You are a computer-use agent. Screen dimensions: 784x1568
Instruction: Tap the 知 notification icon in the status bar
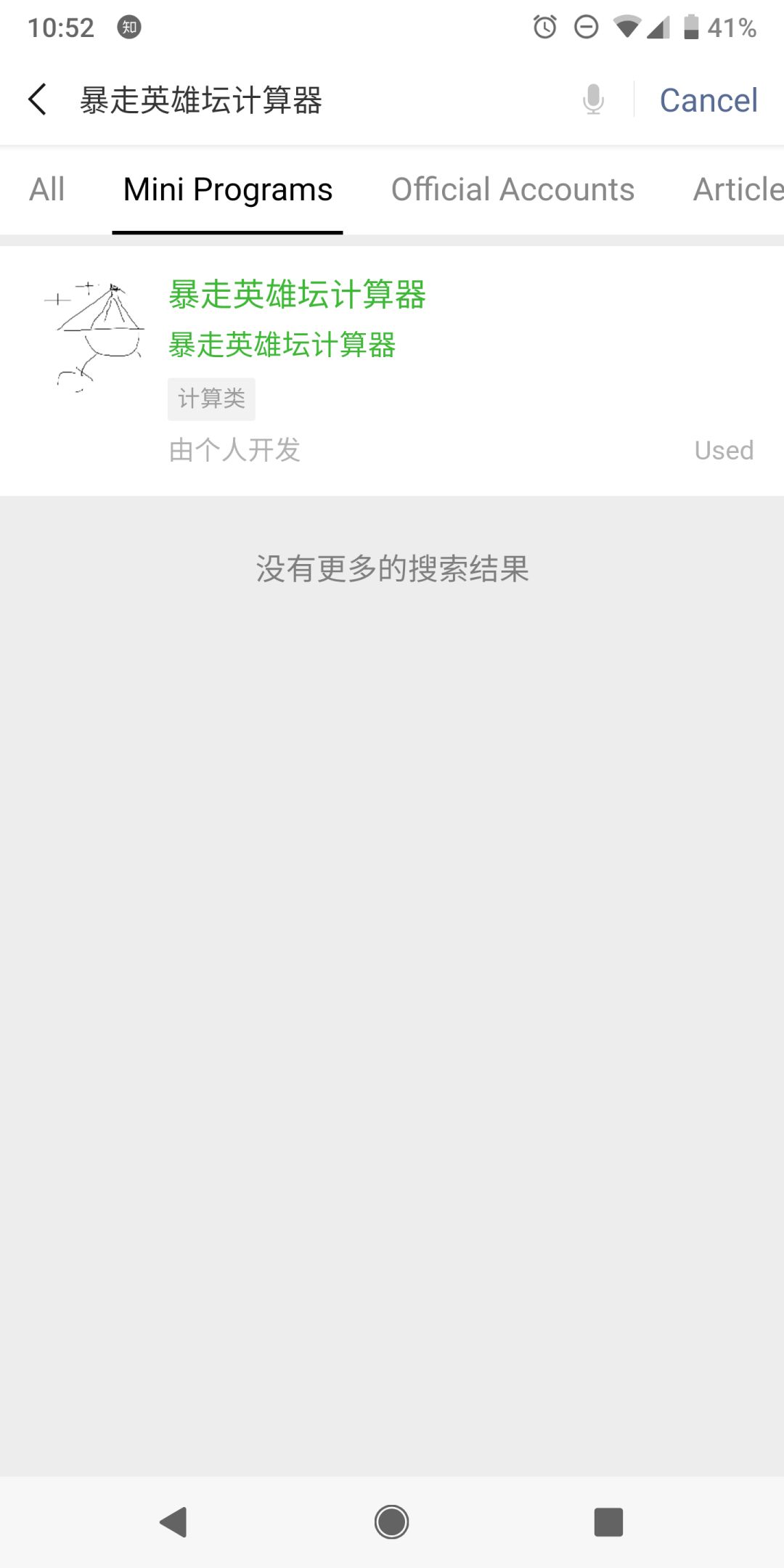[129, 26]
